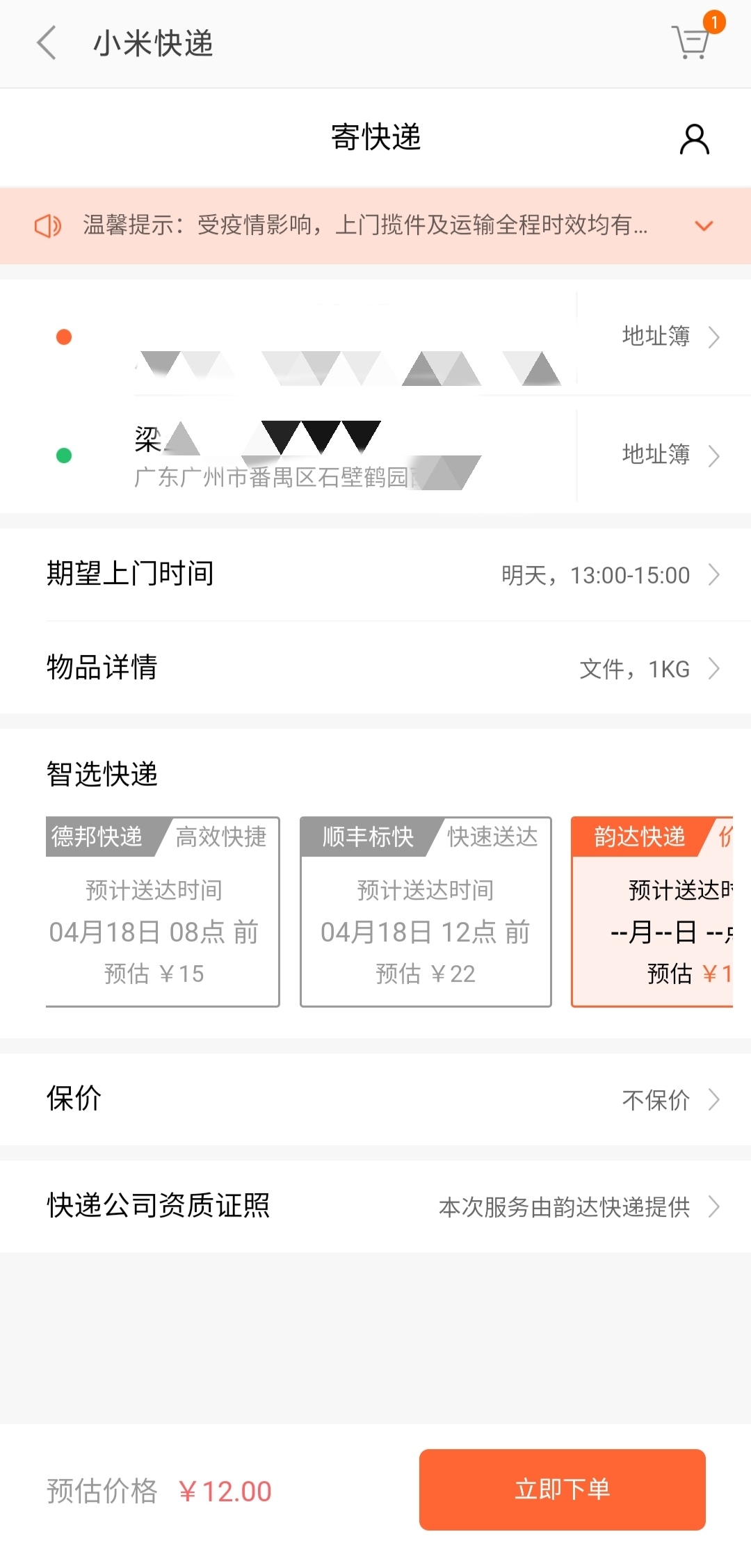The width and height of the screenshot is (751, 1568).
Task: Click the orange sender dot indicator
Action: coord(64,338)
